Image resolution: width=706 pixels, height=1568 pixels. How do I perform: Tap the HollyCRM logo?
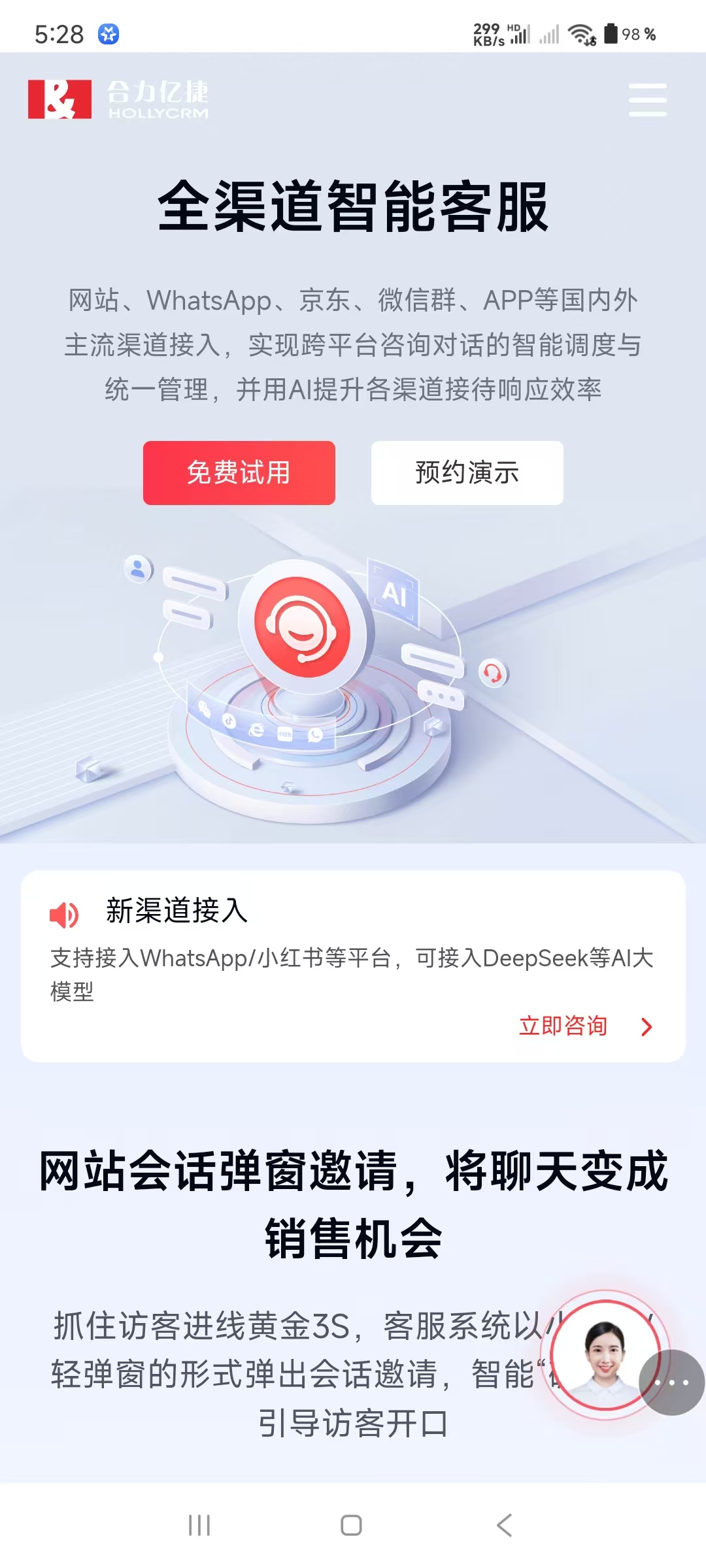tap(121, 99)
